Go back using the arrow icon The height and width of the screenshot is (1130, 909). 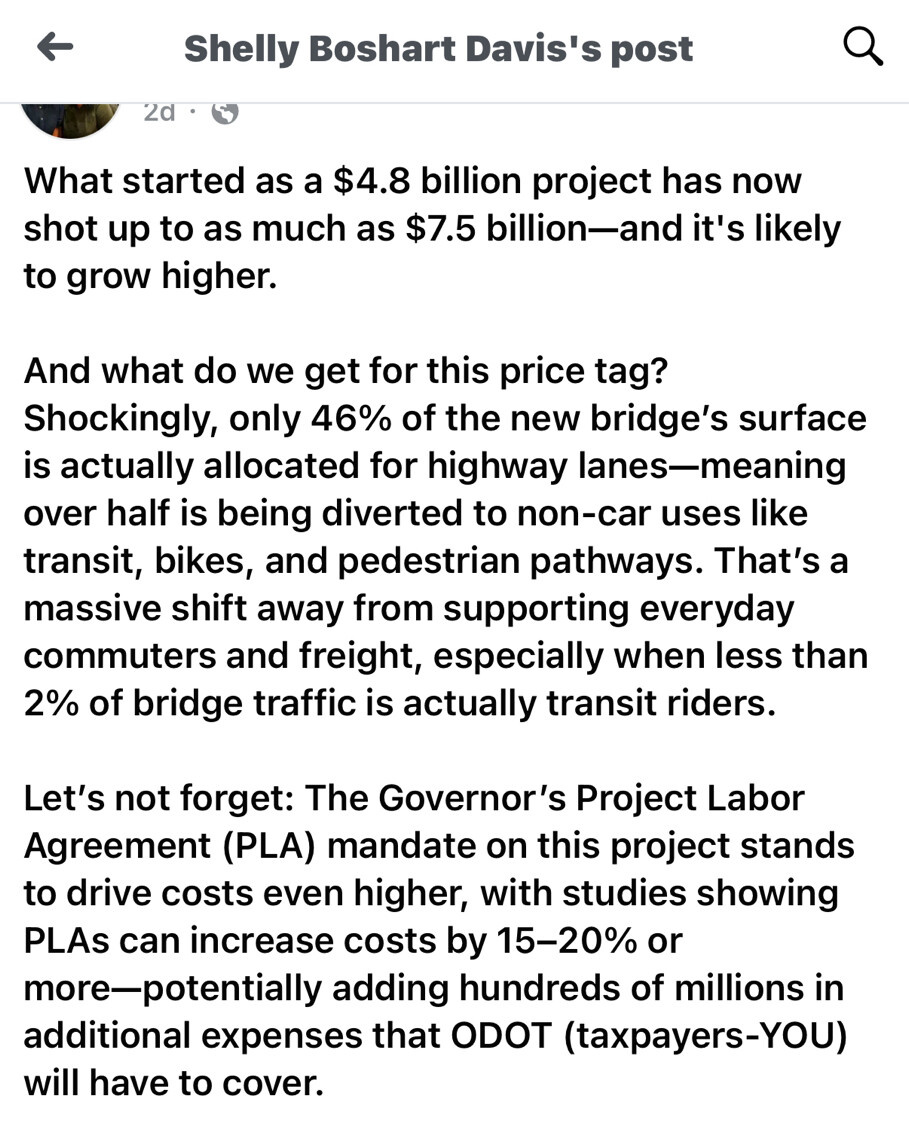[x=55, y=46]
